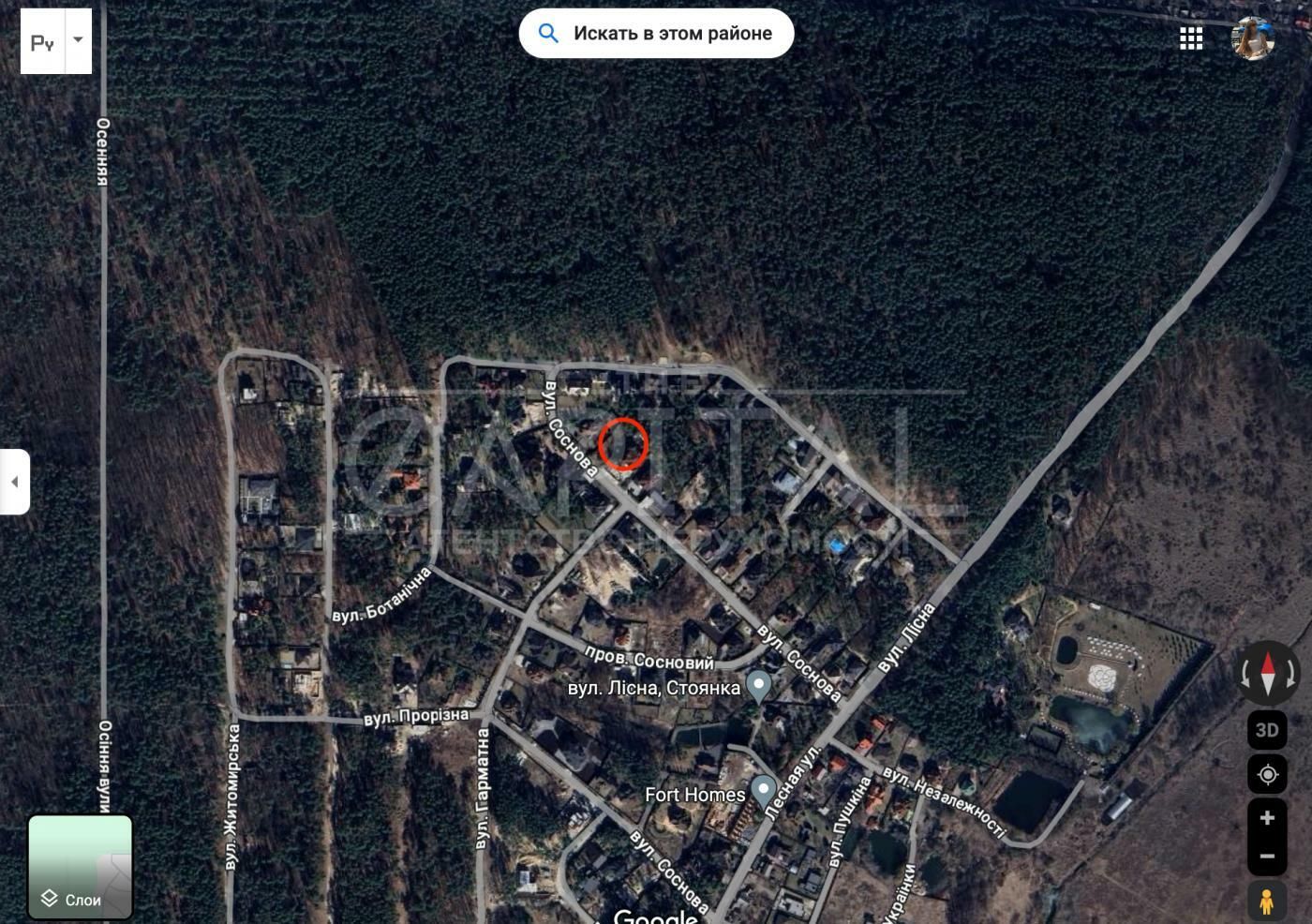The width and height of the screenshot is (1312, 924).
Task: Open the Google apps grid
Action: [x=1191, y=37]
